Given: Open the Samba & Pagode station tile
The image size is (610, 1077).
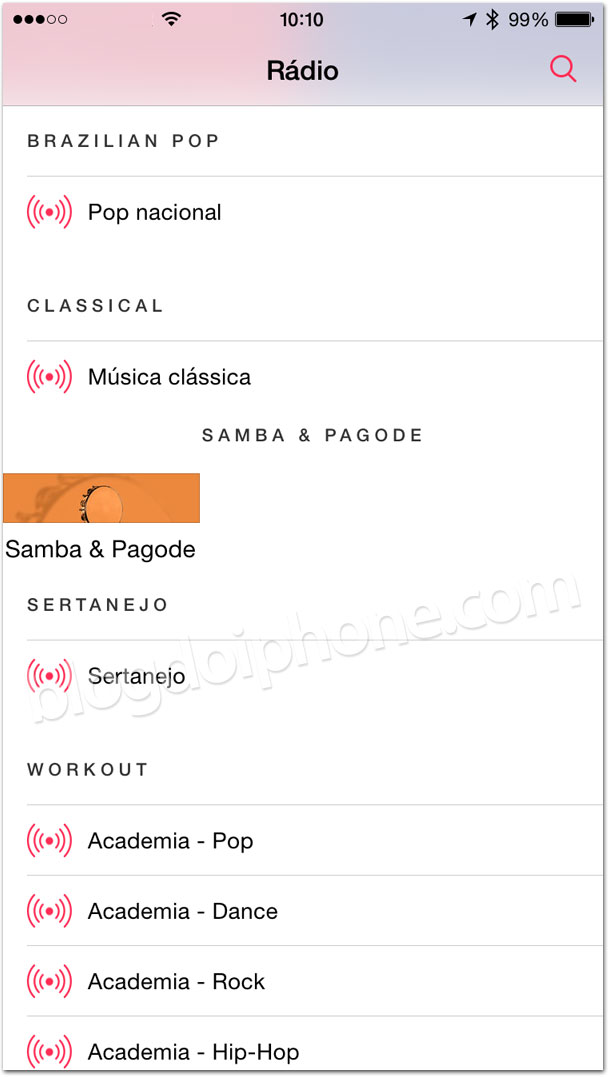Looking at the screenshot, I should click(101, 499).
